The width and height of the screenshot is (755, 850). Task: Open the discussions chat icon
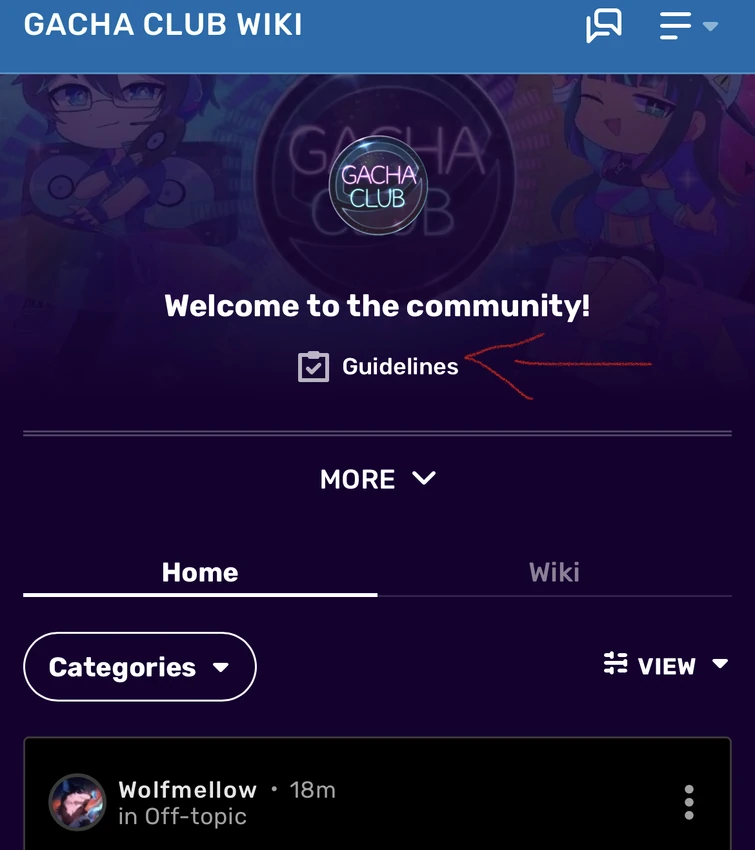[603, 25]
